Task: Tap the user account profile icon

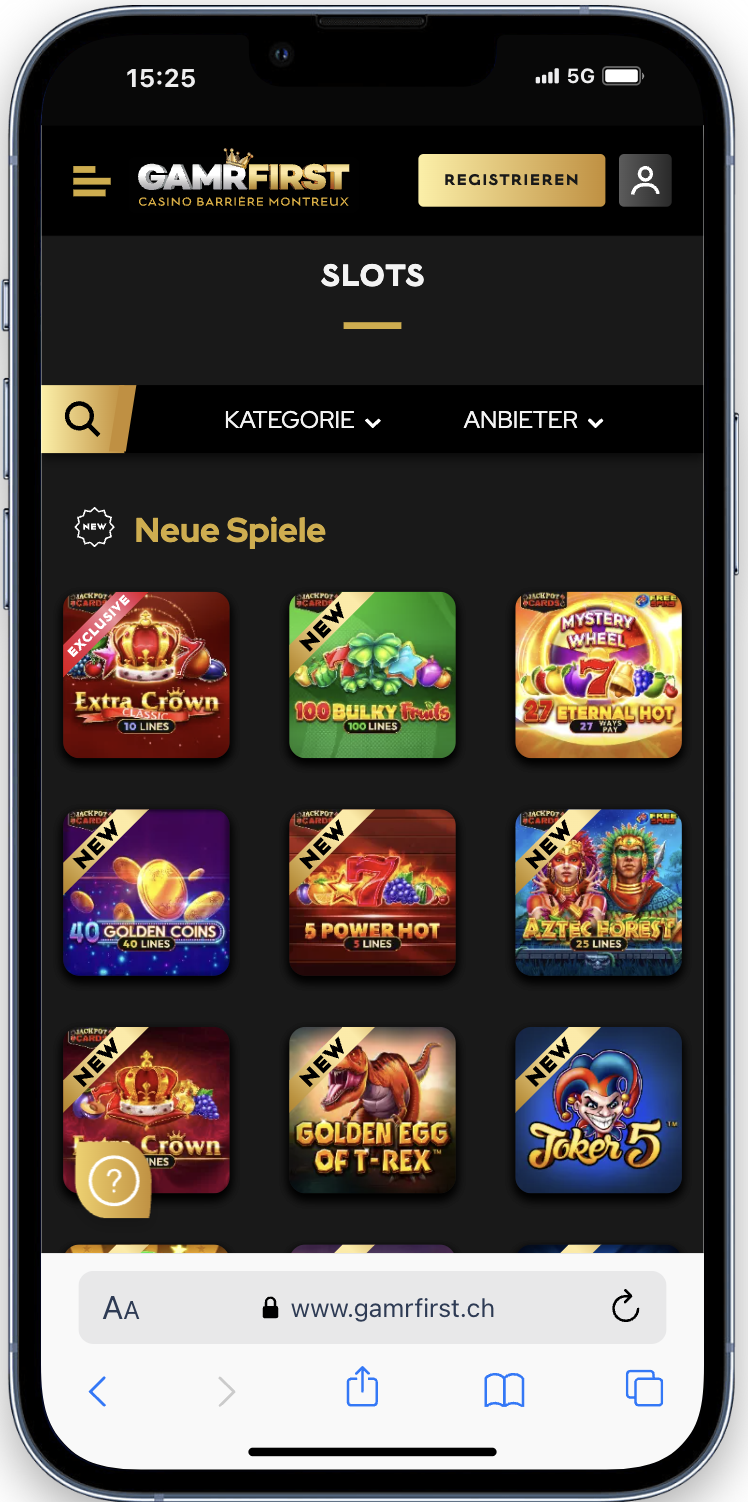Action: (645, 181)
